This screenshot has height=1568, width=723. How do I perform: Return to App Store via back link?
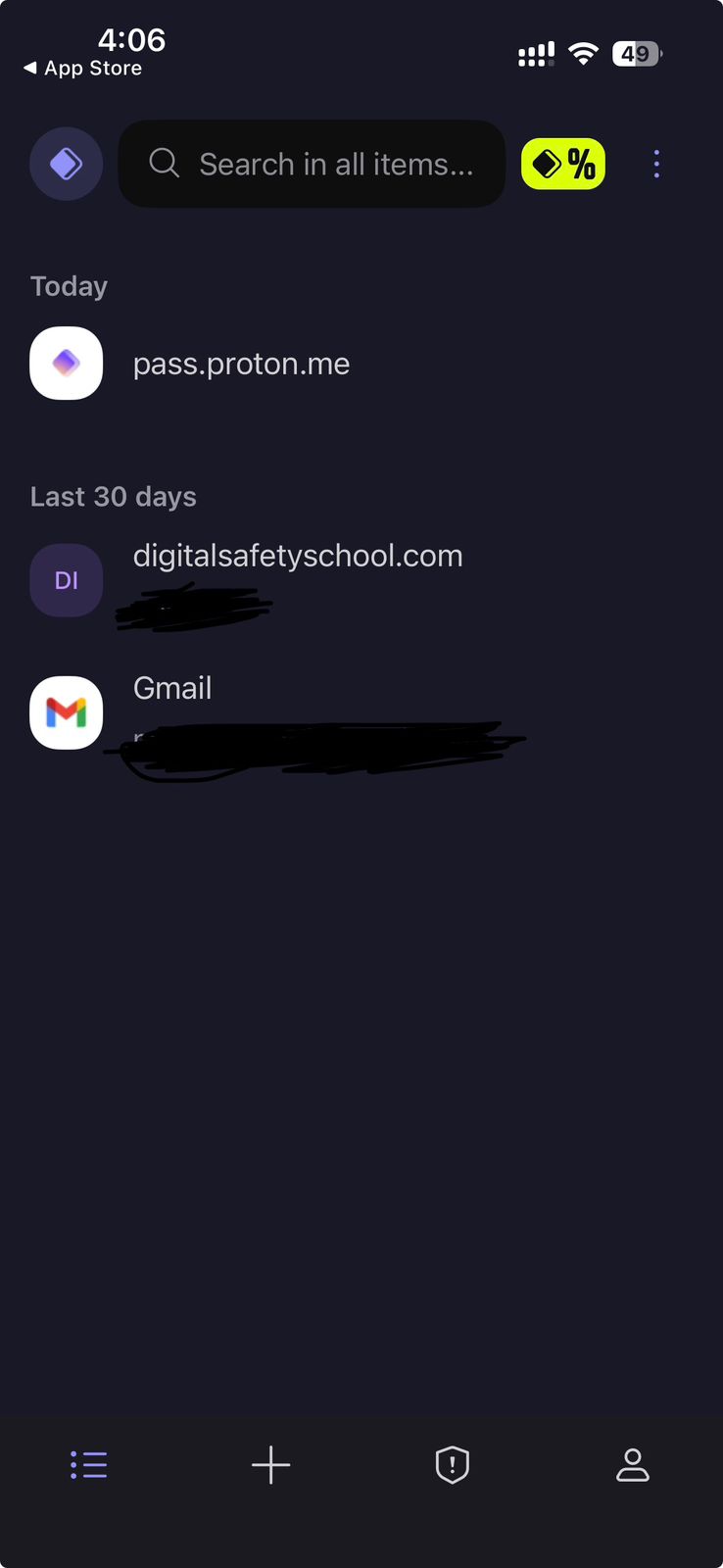(x=83, y=69)
